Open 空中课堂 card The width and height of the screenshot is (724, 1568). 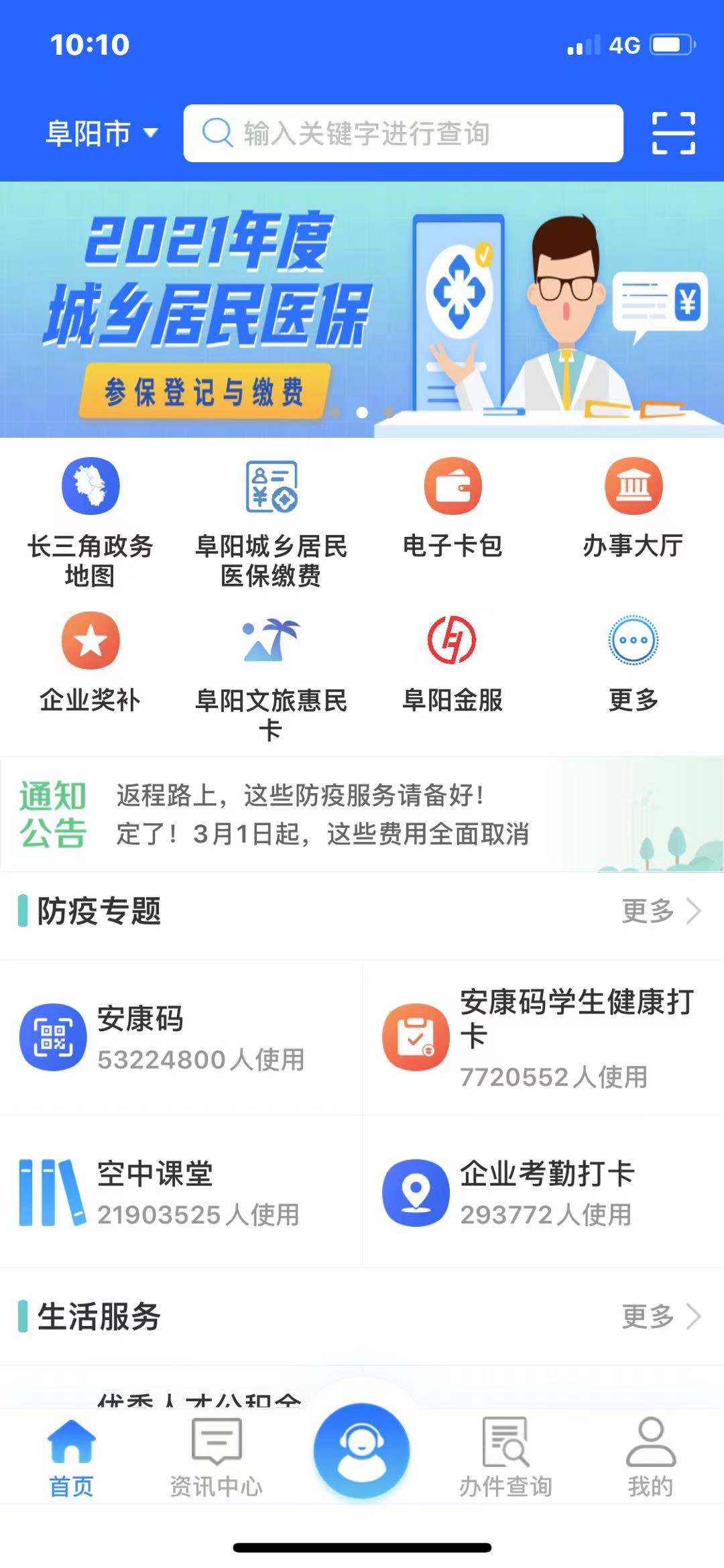click(181, 1193)
